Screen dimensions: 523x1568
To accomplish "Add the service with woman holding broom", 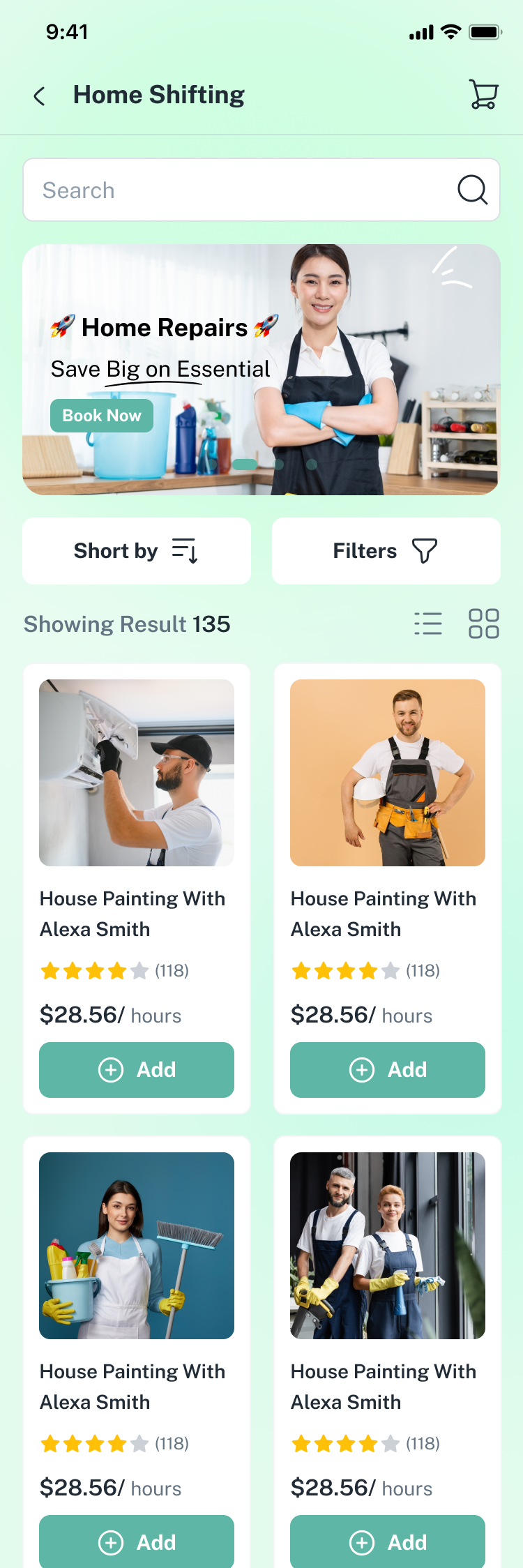I will [137, 1541].
